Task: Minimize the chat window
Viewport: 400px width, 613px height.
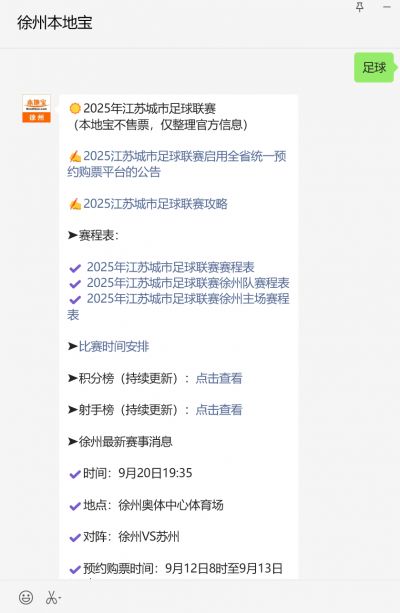Action: point(387,7)
